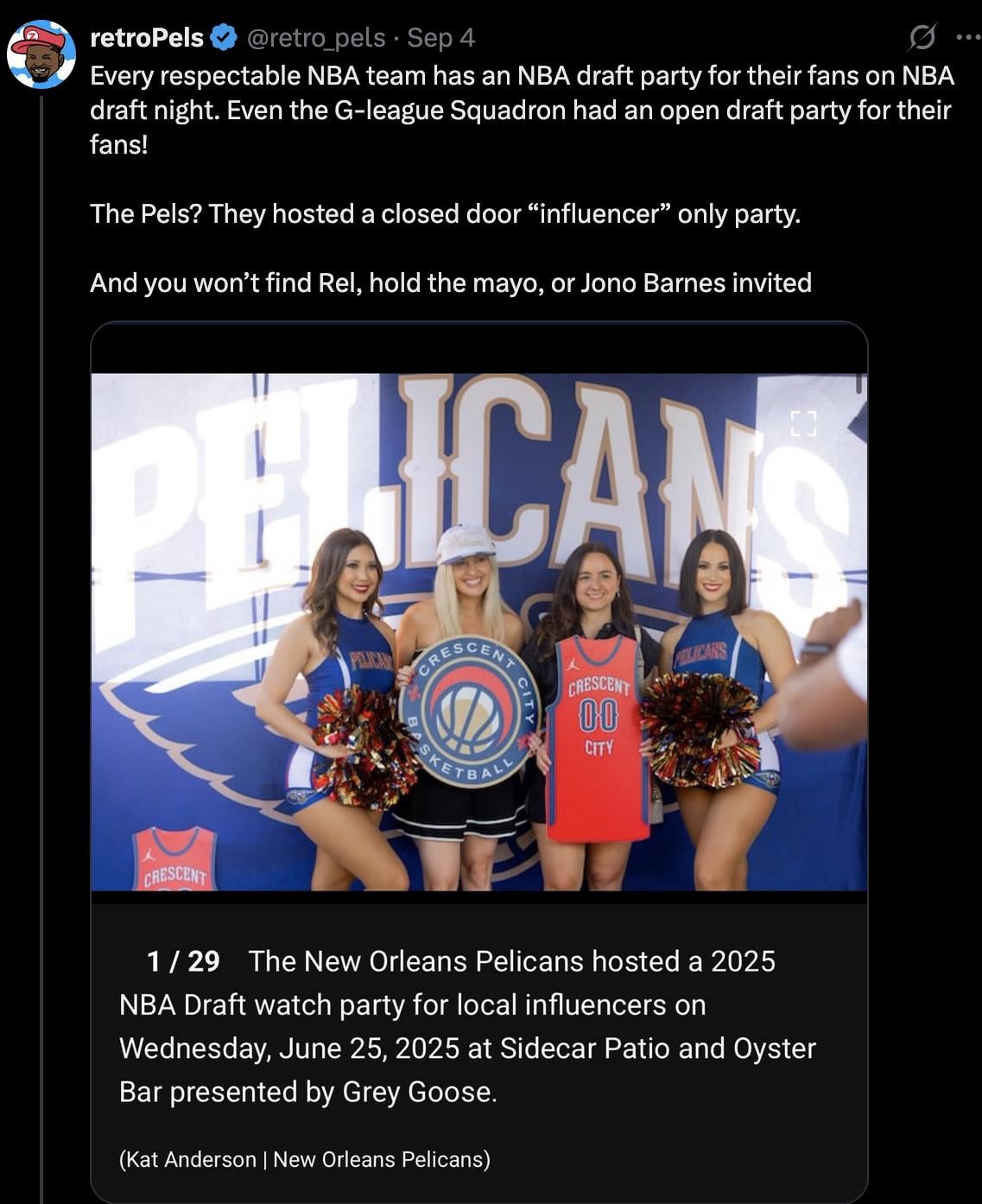The height and width of the screenshot is (1204, 982).
Task: Open the tweet's overflow menu
Action: coord(967,37)
